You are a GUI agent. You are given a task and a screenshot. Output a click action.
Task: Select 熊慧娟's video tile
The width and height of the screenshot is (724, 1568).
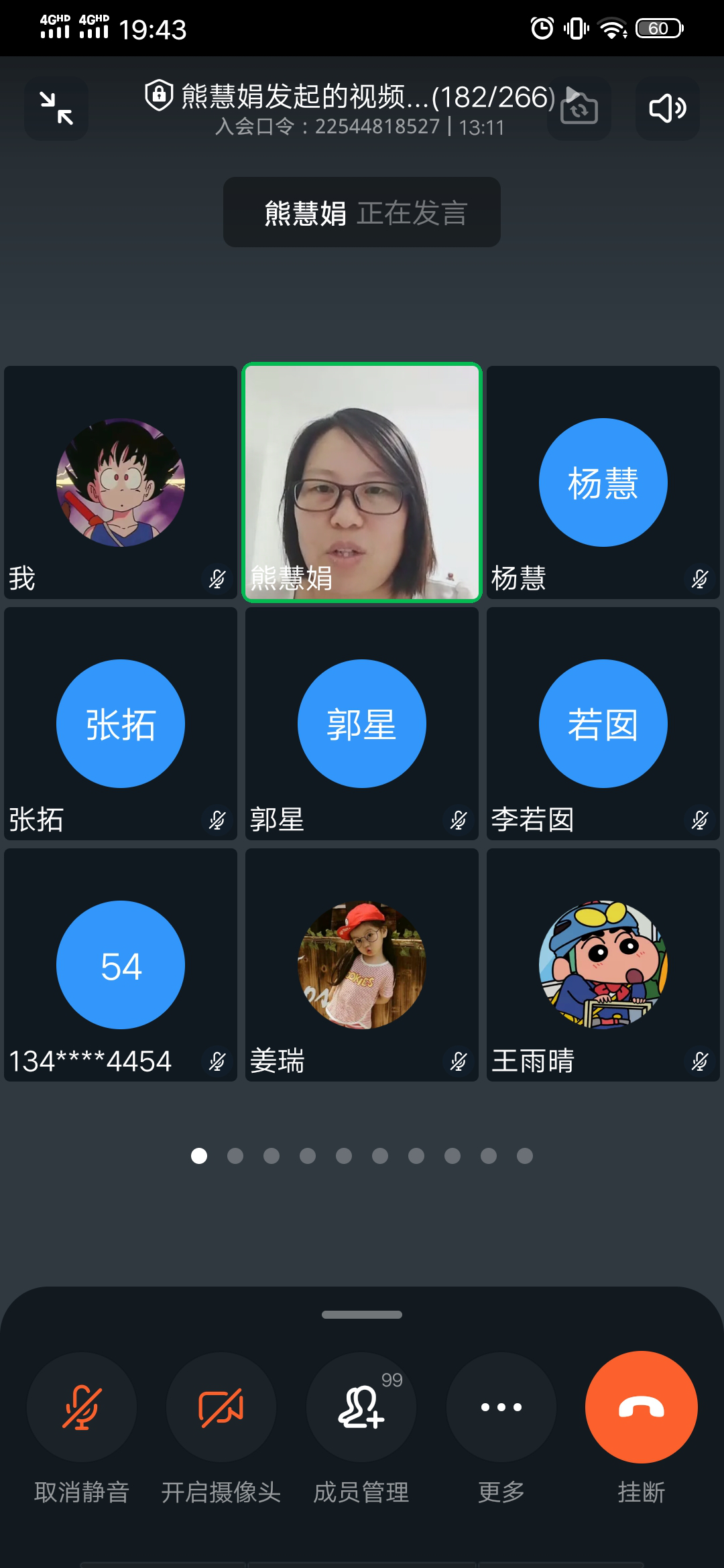click(362, 482)
